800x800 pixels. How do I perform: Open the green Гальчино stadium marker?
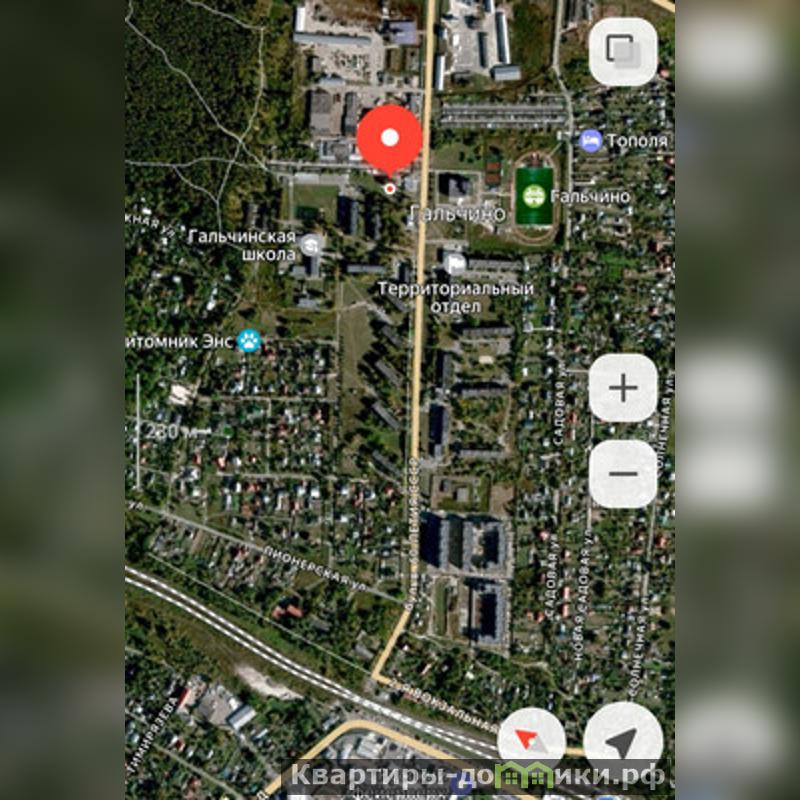533,195
